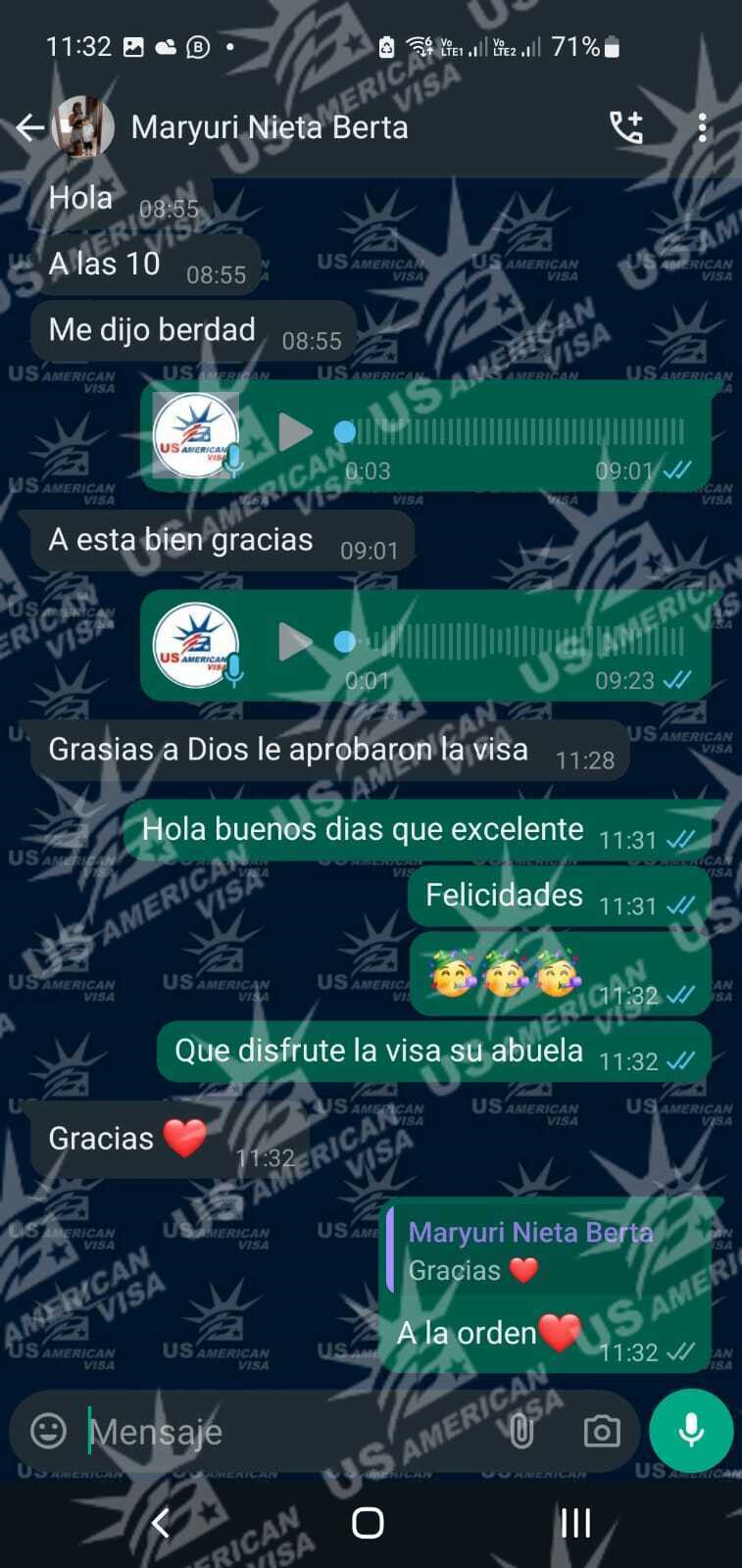The image size is (742, 1568).
Task: Play the 0:01 voice message from 09:23
Action: (x=294, y=642)
